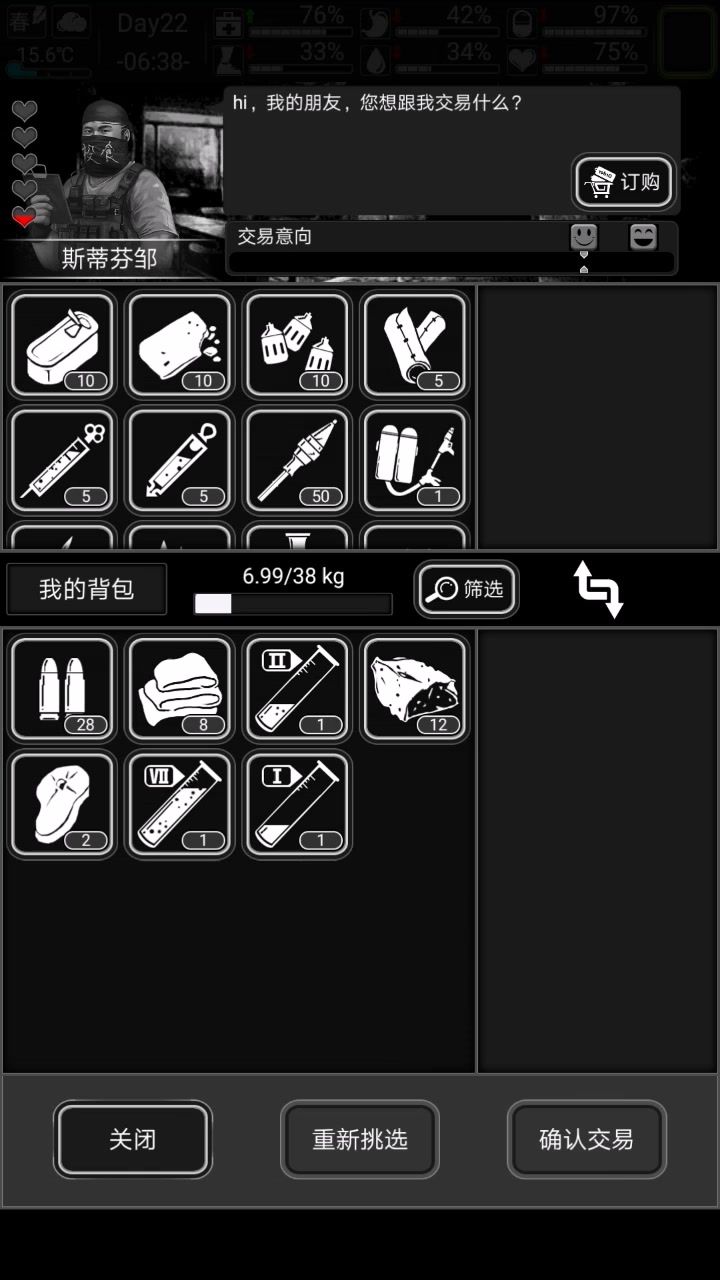Close the trade window with 关闭

tap(133, 1139)
